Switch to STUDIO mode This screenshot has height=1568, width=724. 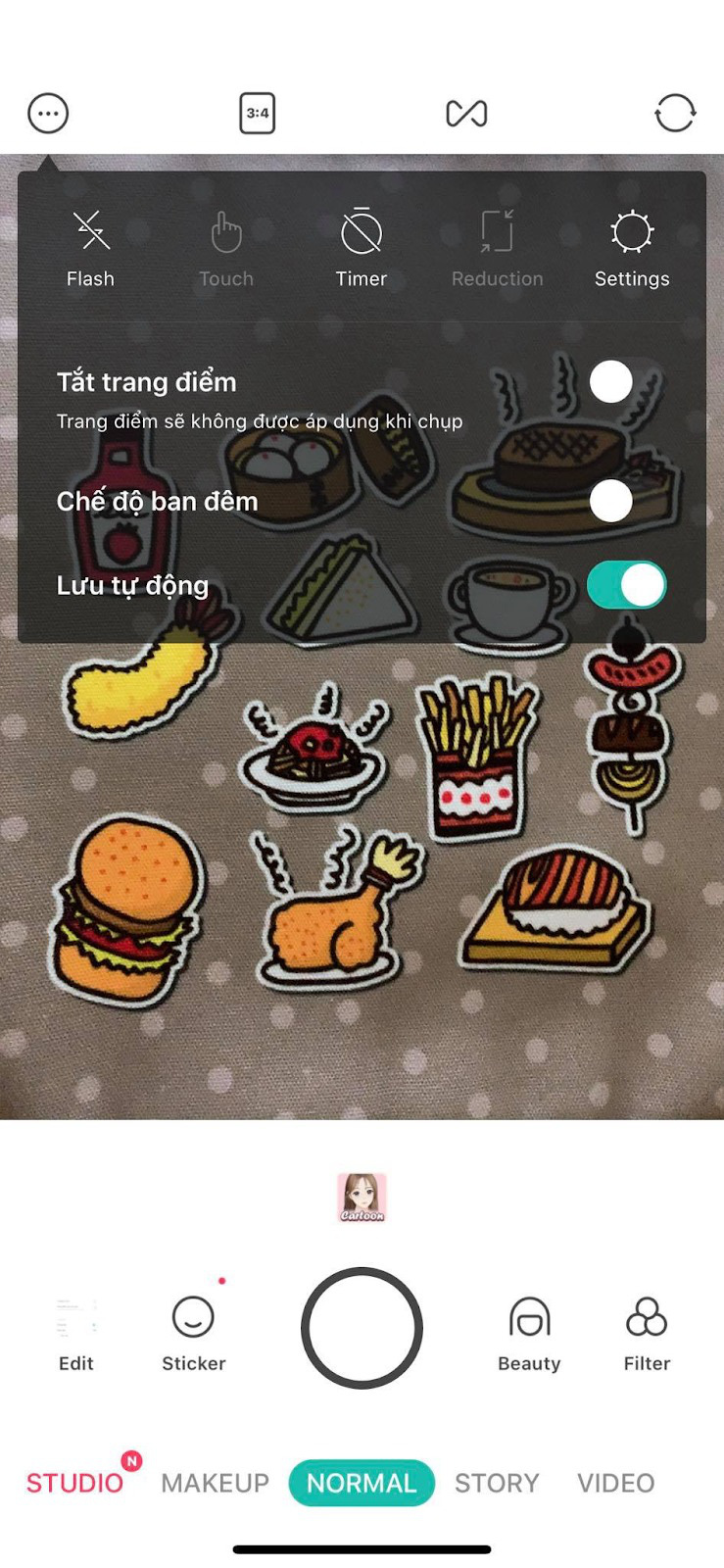[74, 1483]
